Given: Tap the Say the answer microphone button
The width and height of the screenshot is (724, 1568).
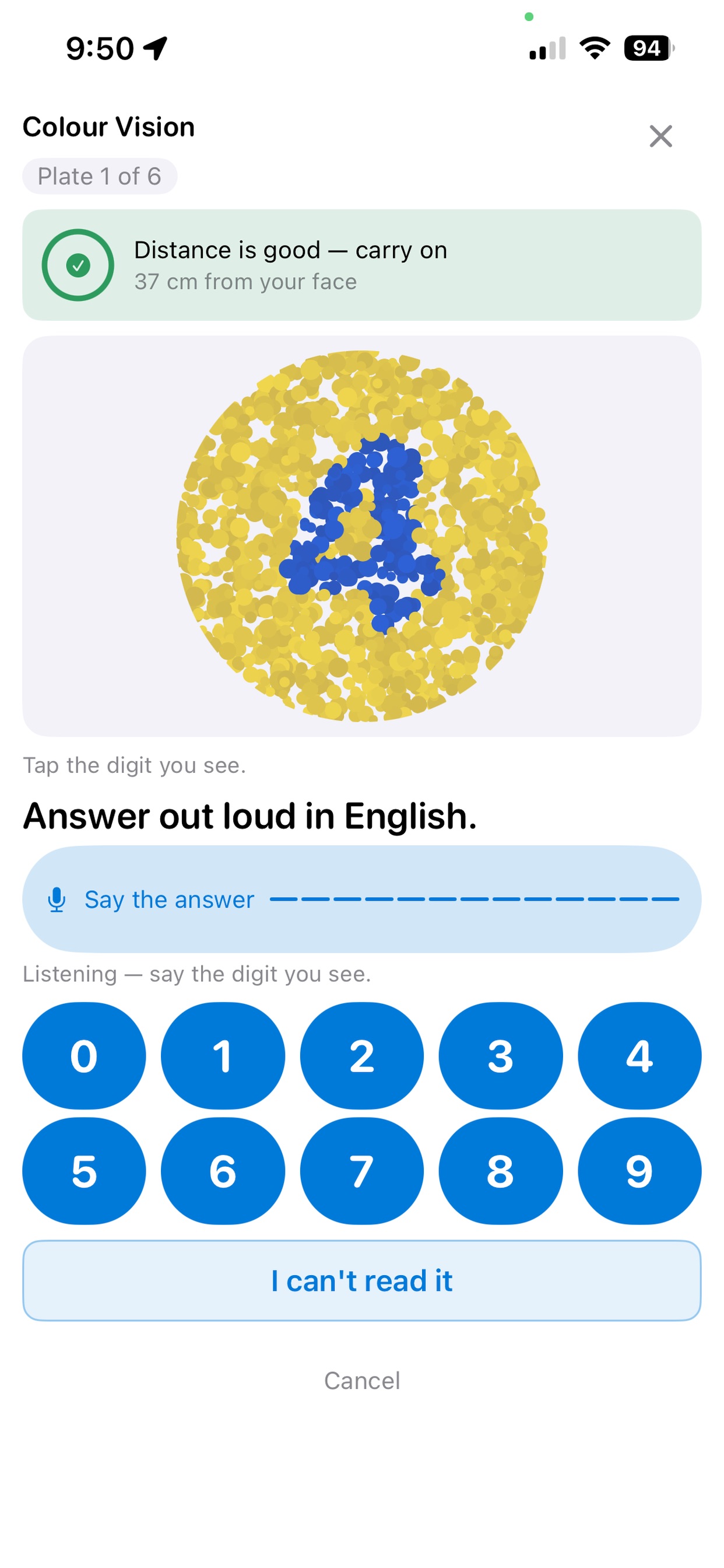Looking at the screenshot, I should pos(362,899).
